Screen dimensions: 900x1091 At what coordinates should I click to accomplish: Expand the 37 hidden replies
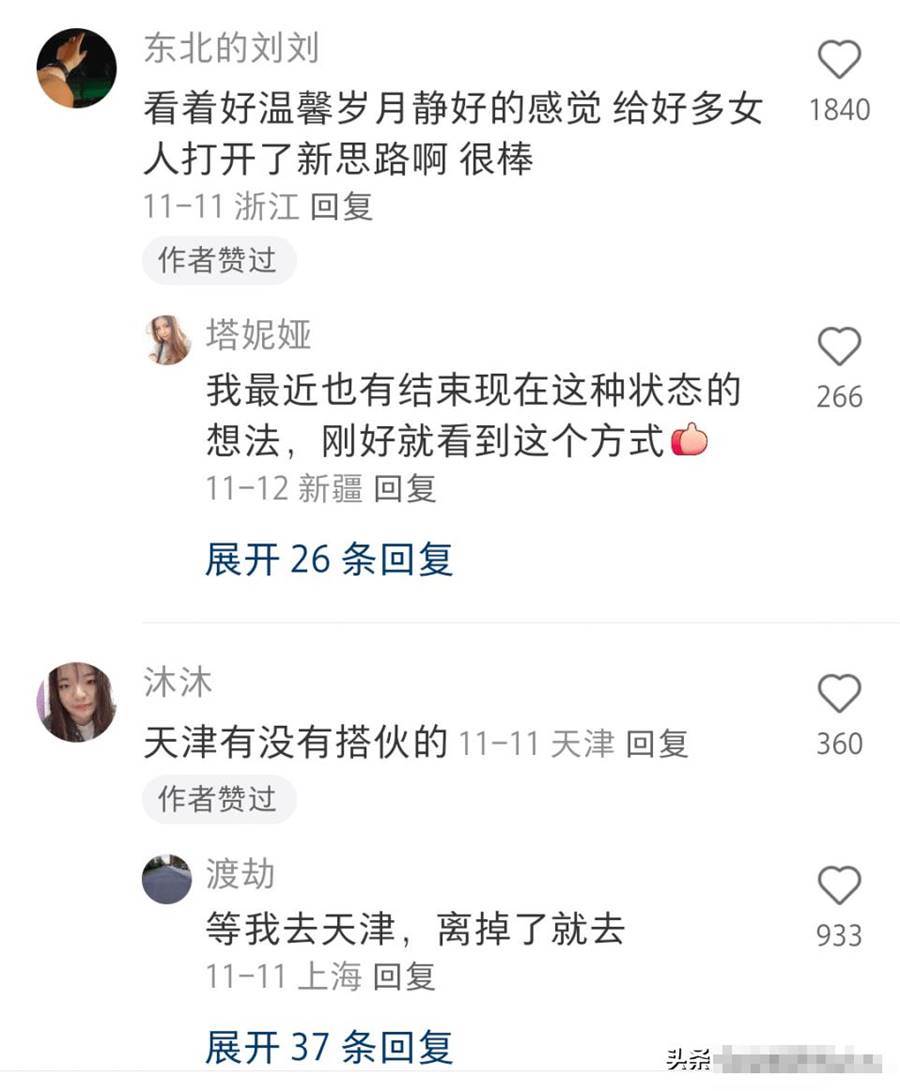329,1047
